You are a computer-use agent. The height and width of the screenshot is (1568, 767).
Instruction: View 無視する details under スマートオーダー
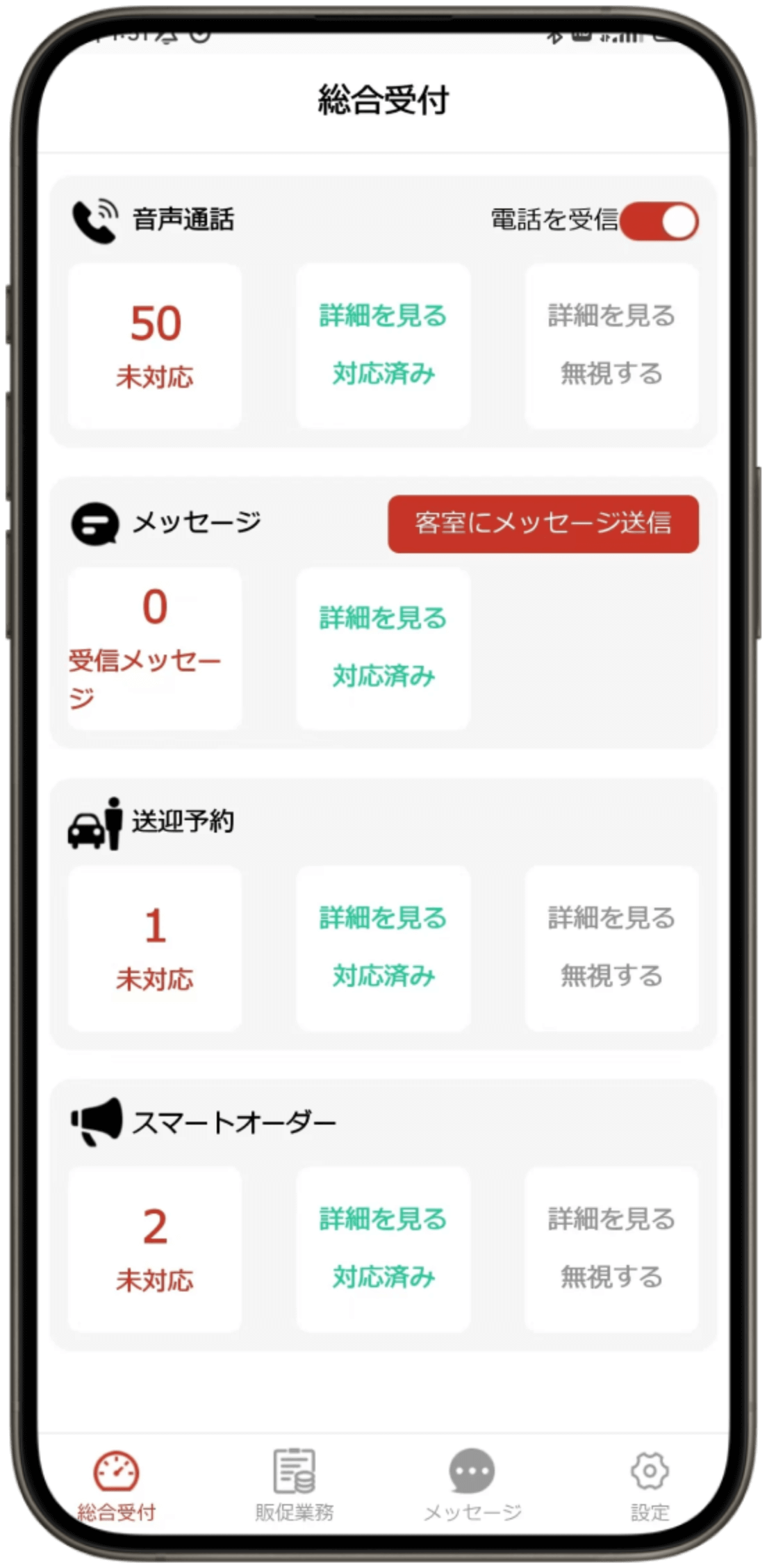[x=611, y=1250]
